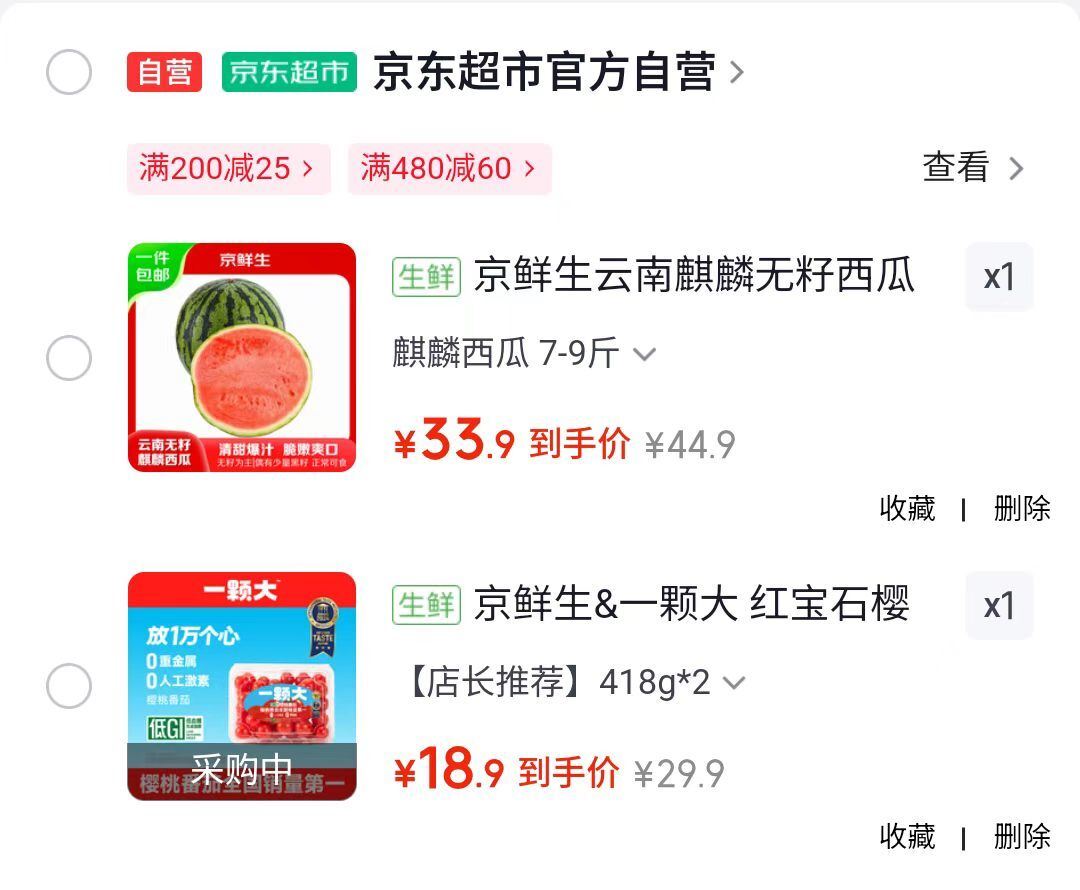Viewport: 1080px width, 890px height.
Task: Open the 京东超市官方自营 store page
Action: coord(545,73)
